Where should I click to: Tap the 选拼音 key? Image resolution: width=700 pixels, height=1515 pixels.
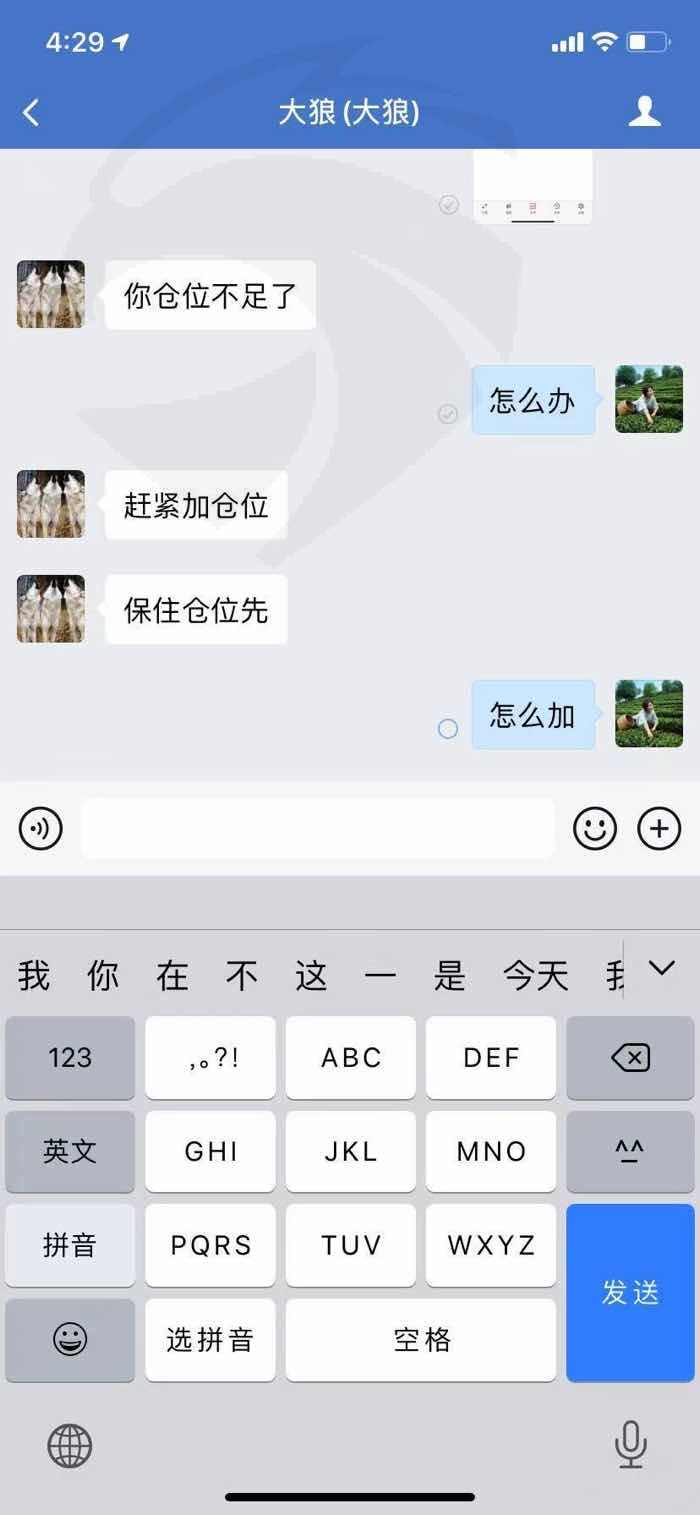pyautogui.click(x=210, y=1340)
